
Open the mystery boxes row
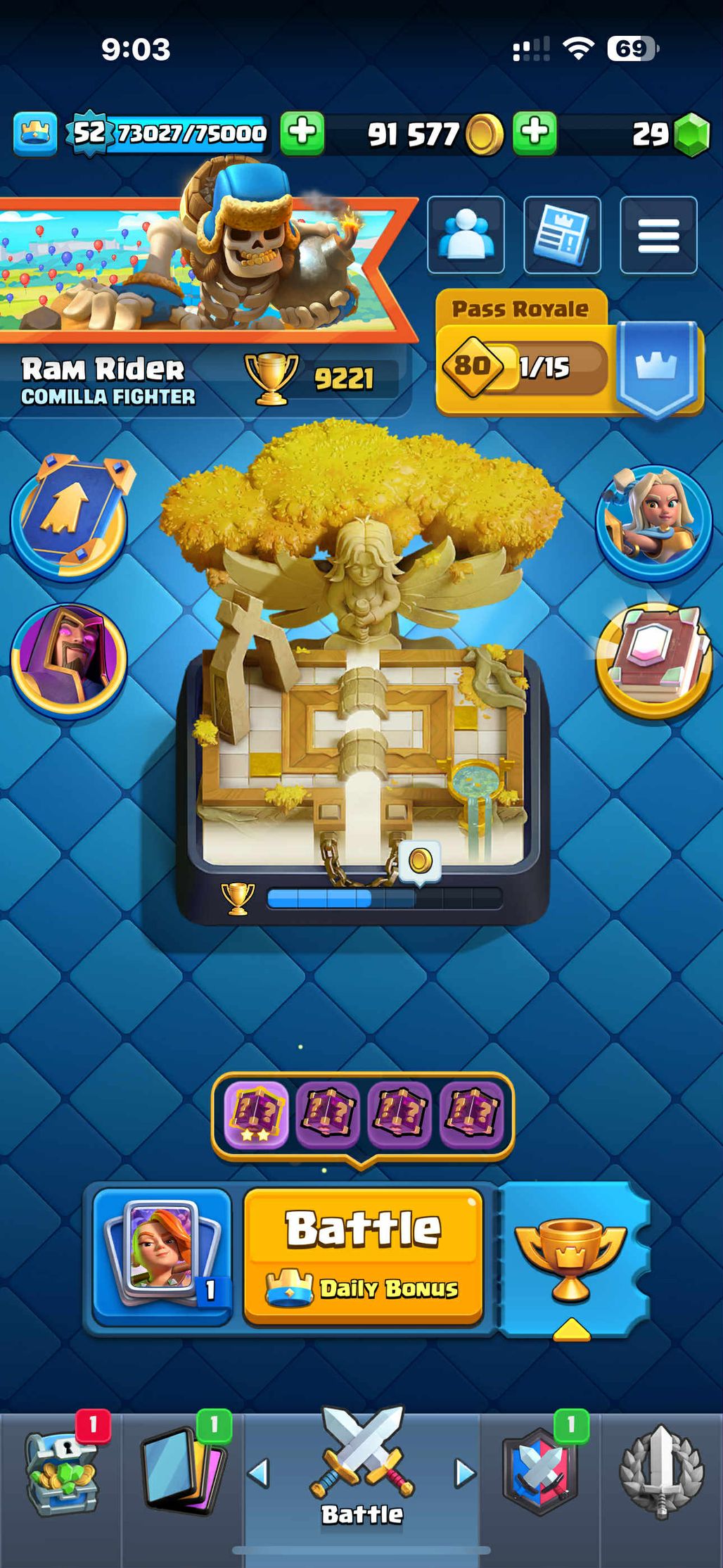[x=363, y=1115]
